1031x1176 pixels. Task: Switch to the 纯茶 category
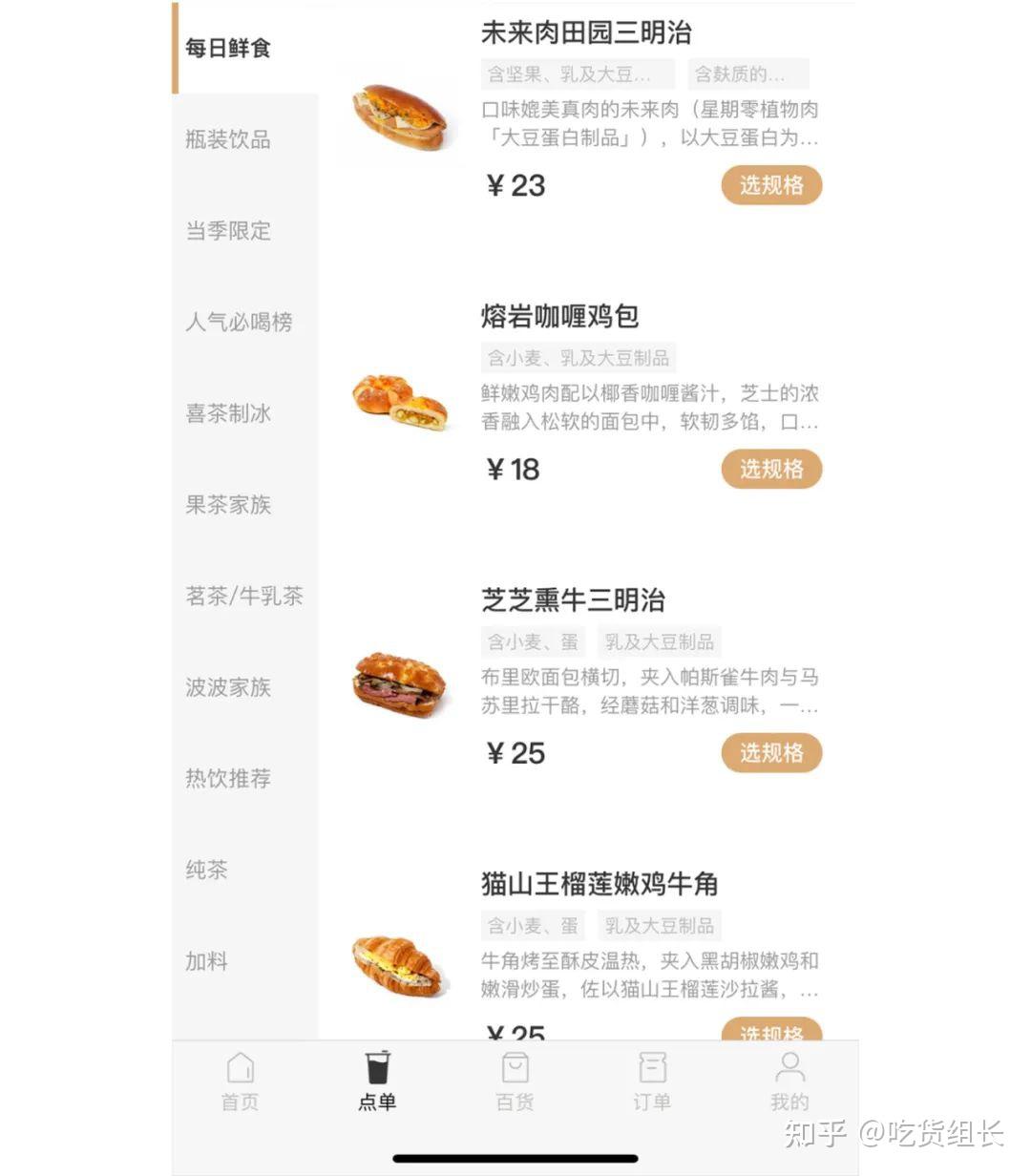207,870
